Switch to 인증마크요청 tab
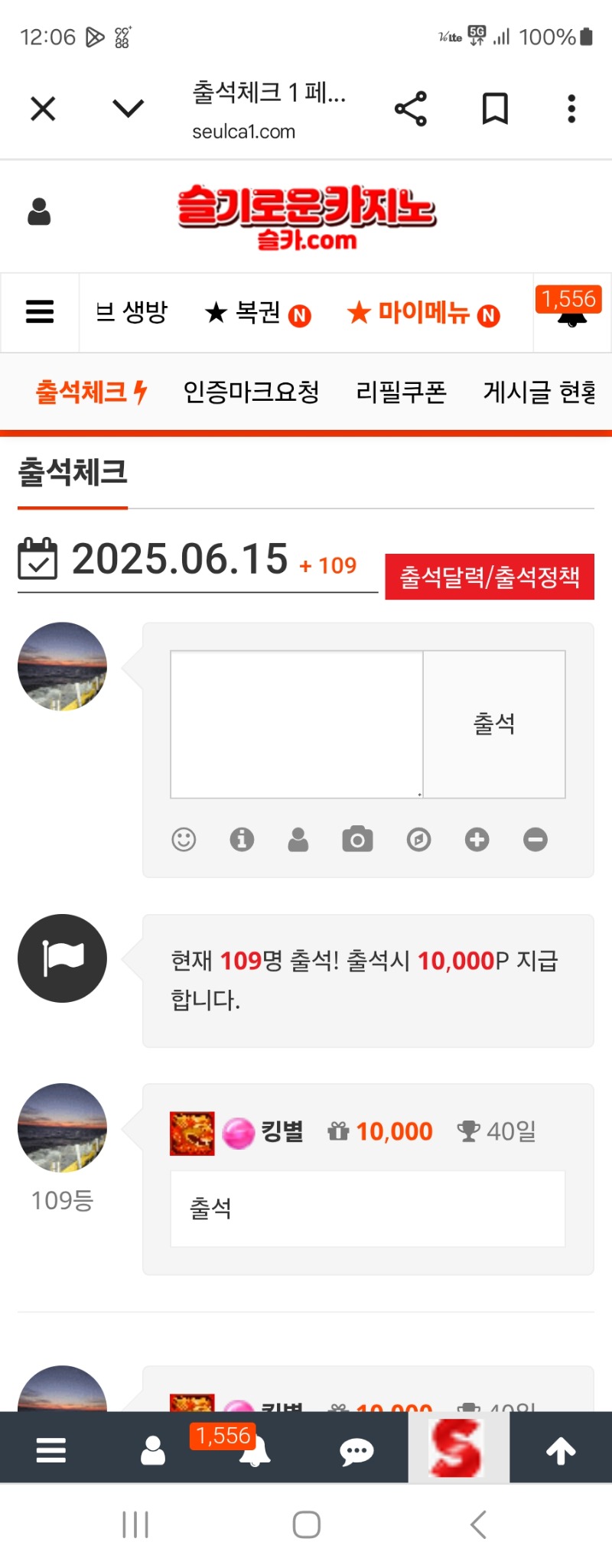The image size is (612, 1568). pyautogui.click(x=251, y=392)
